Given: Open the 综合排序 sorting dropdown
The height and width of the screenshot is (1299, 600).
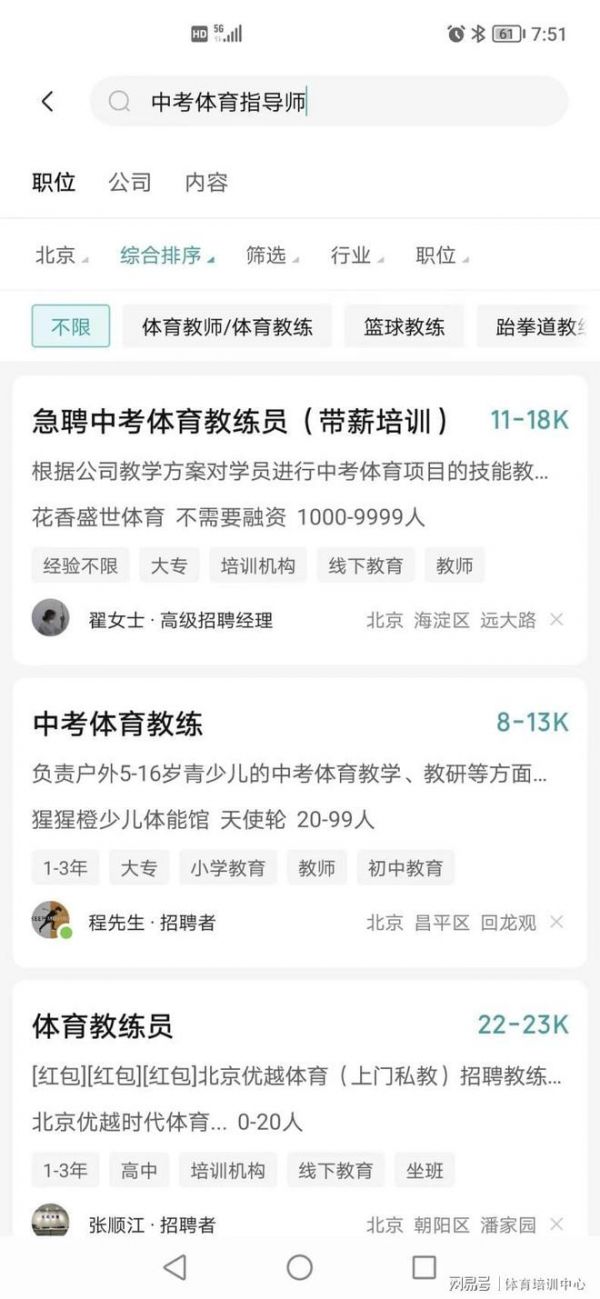Looking at the screenshot, I should click(x=167, y=255).
